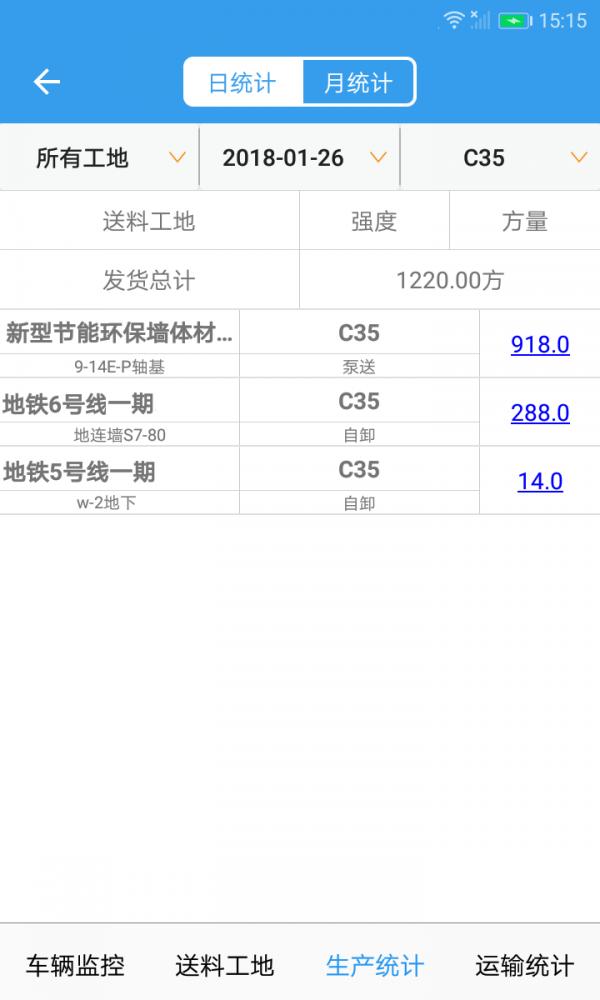Open the 2018-01-26 date picker
This screenshot has height=1000, width=600.
(x=300, y=158)
